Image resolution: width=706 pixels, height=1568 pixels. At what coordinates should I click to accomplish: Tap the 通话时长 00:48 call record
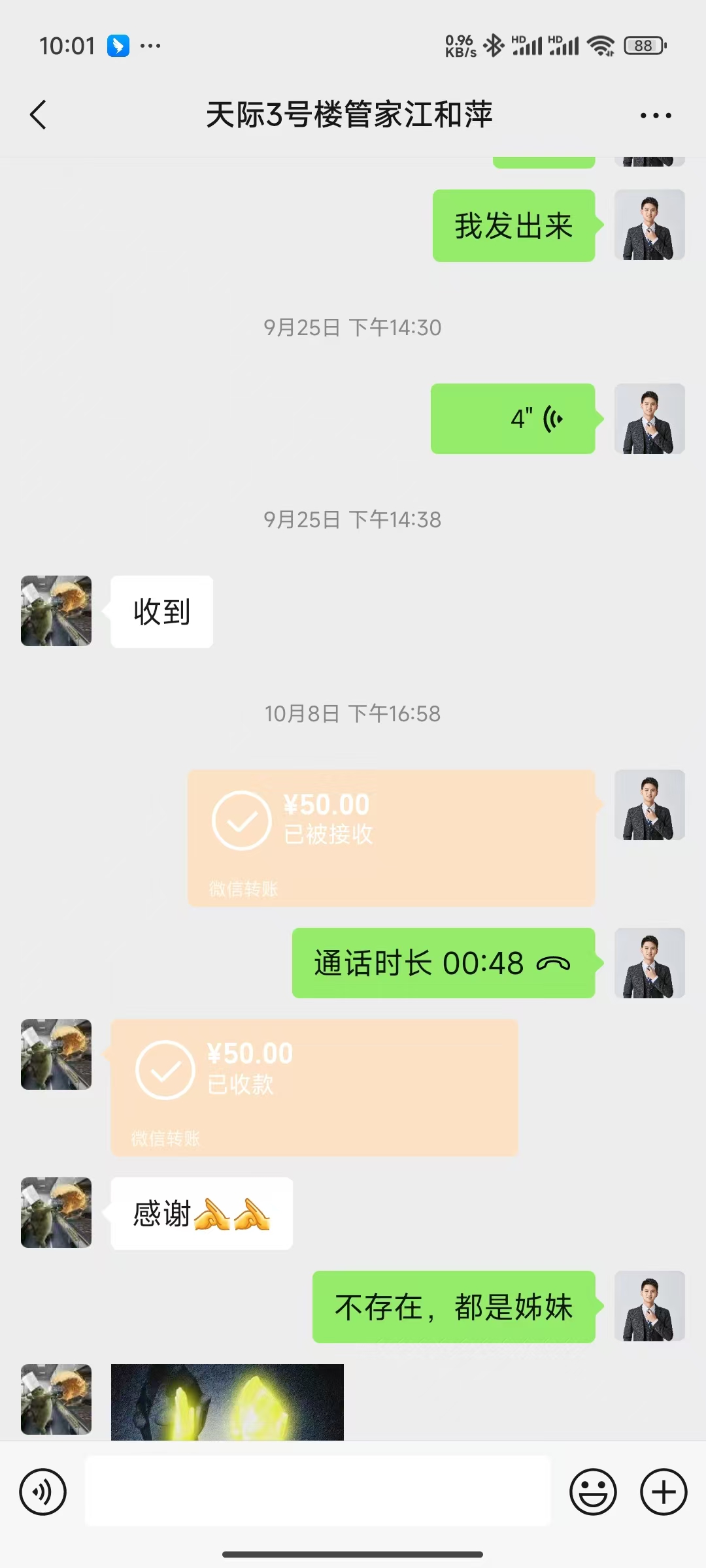[443, 963]
